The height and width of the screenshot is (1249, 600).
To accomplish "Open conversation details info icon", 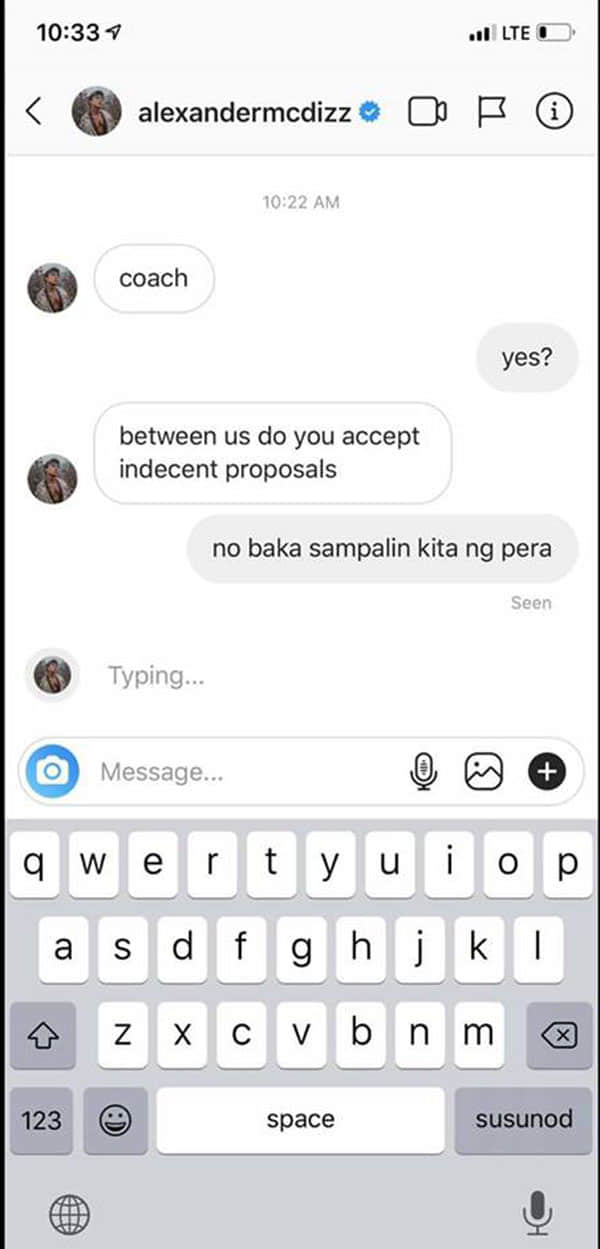I will point(552,112).
